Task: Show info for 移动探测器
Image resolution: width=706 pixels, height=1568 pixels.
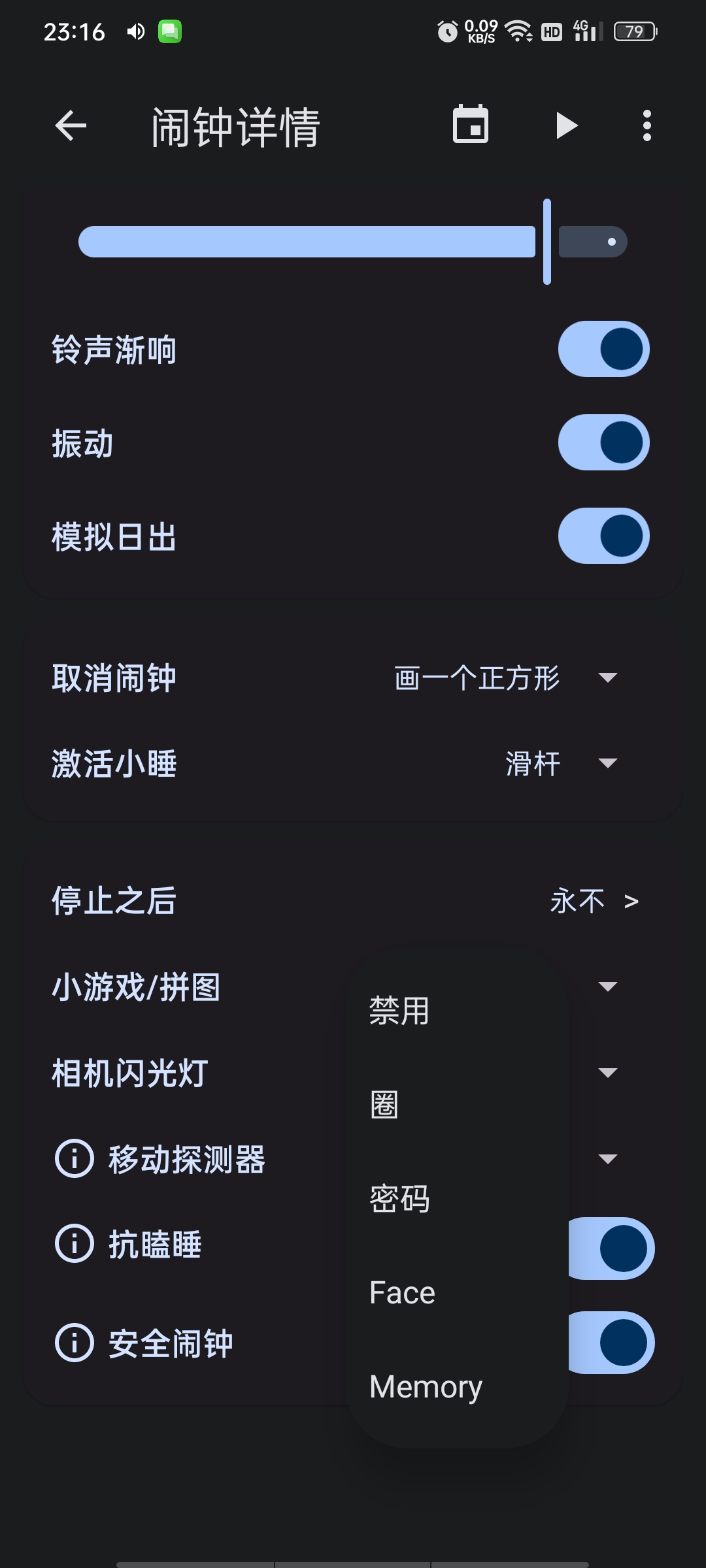Action: tap(74, 1159)
